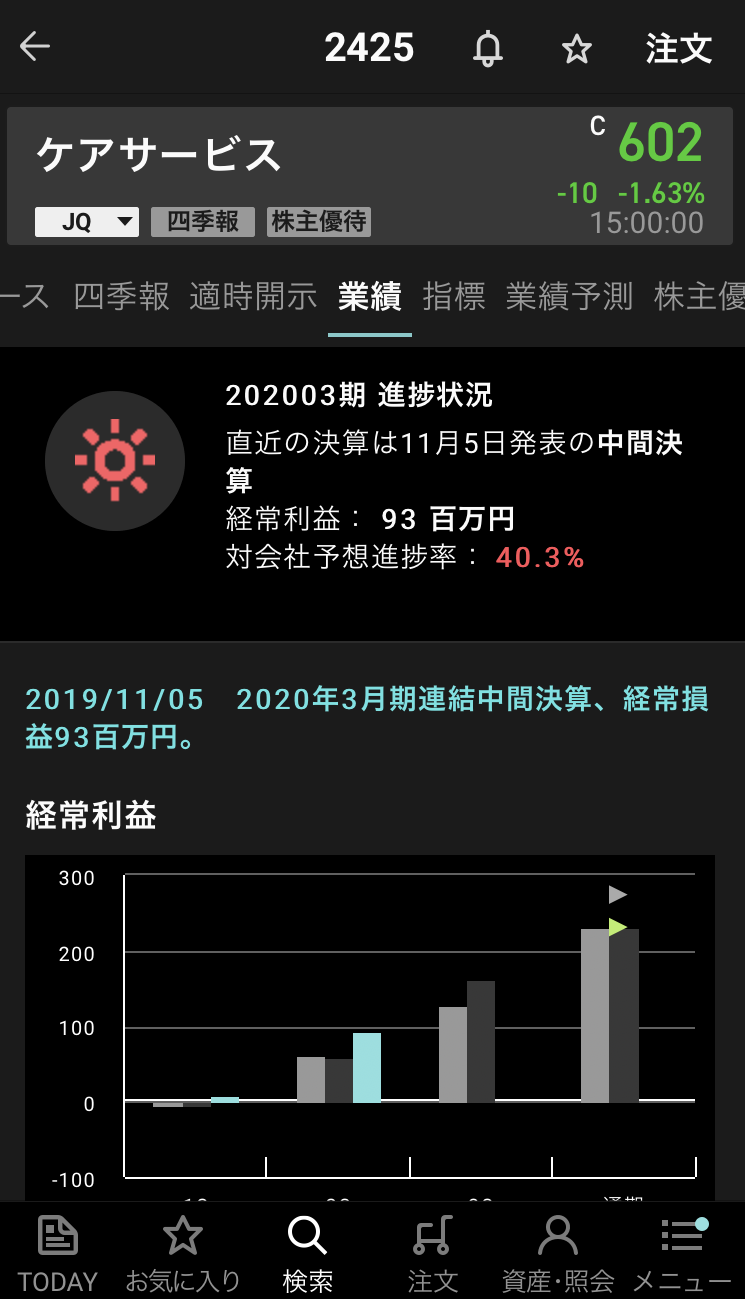Open 資産・照会 in the bottom navigation

(x=557, y=1252)
